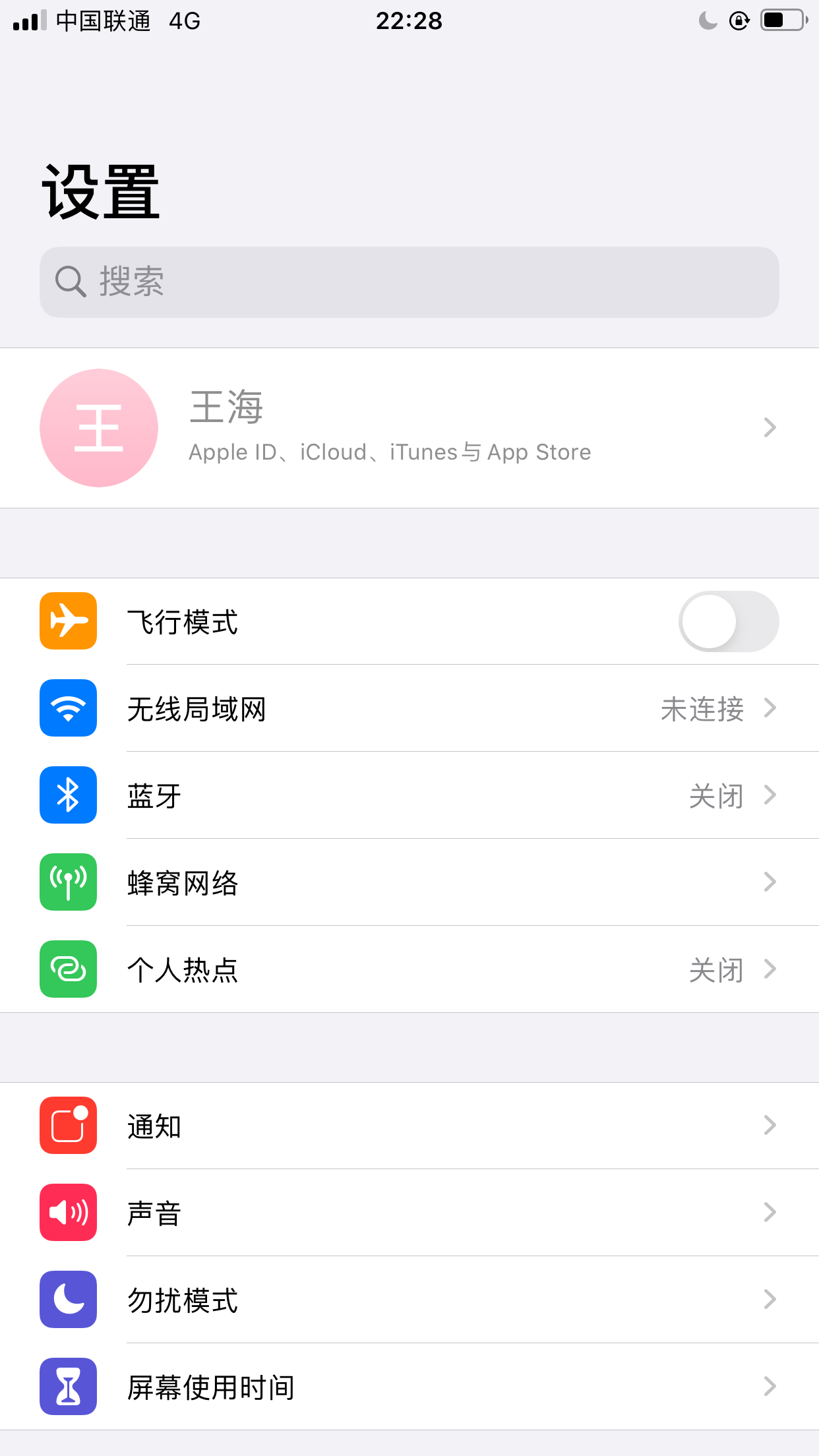The image size is (819, 1456).
Task: Open 王海 Apple ID account row
Action: tap(409, 428)
